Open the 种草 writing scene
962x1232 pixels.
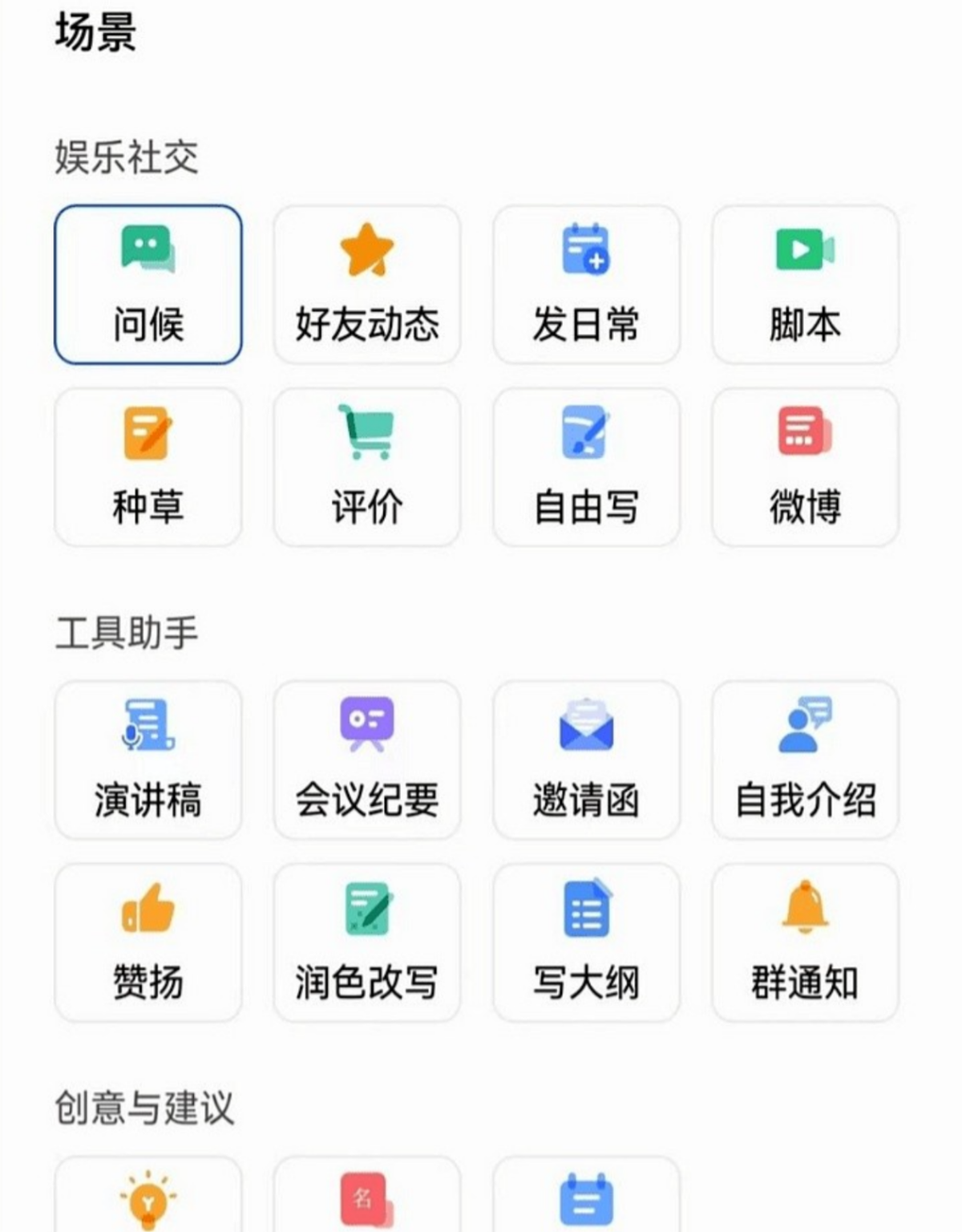[148, 468]
